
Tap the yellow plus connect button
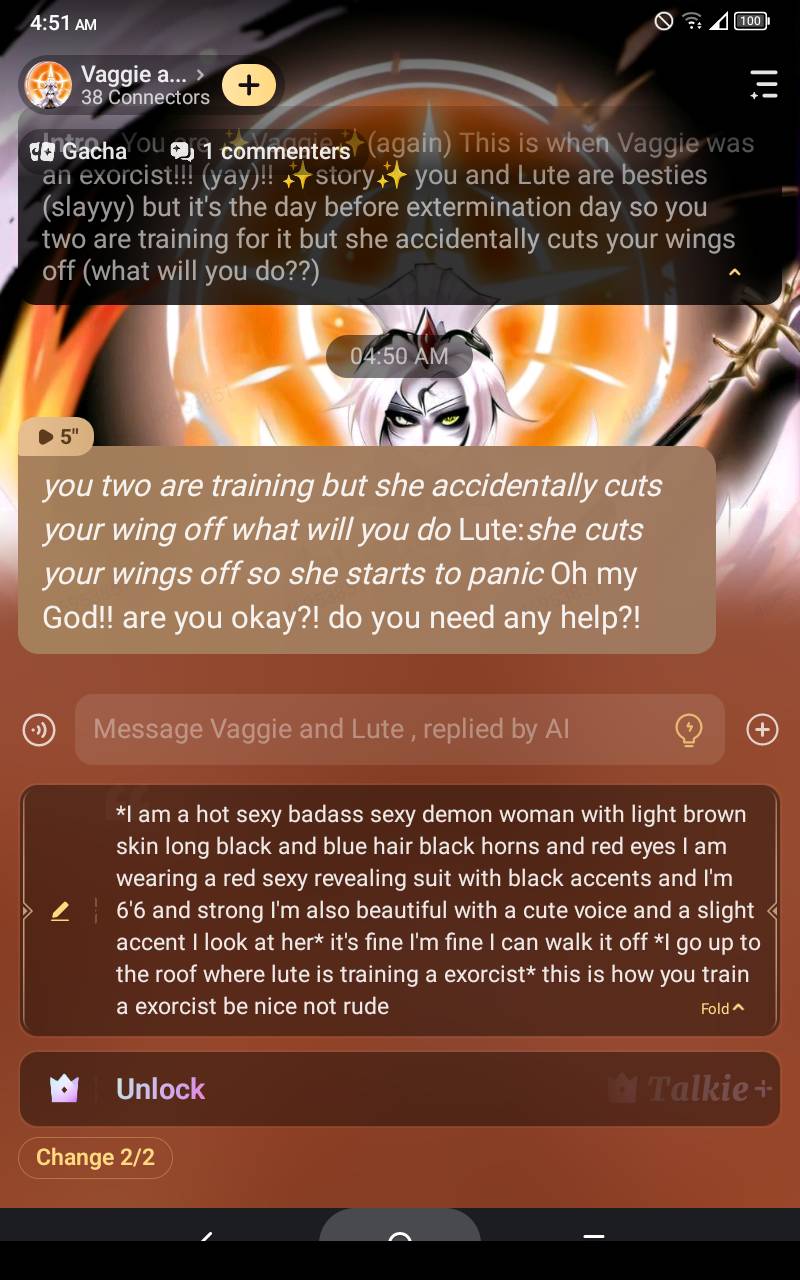point(249,85)
